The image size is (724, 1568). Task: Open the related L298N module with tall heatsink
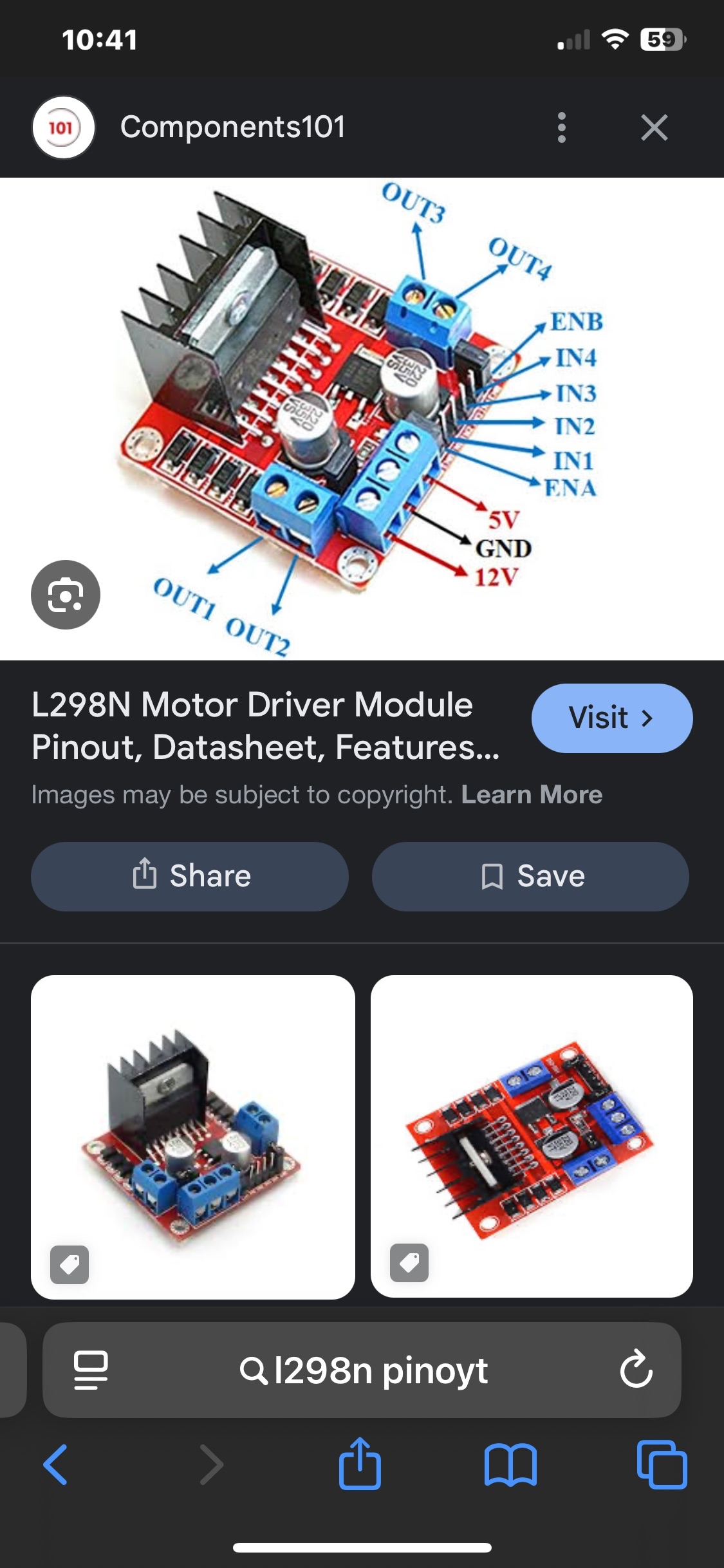[193, 1136]
